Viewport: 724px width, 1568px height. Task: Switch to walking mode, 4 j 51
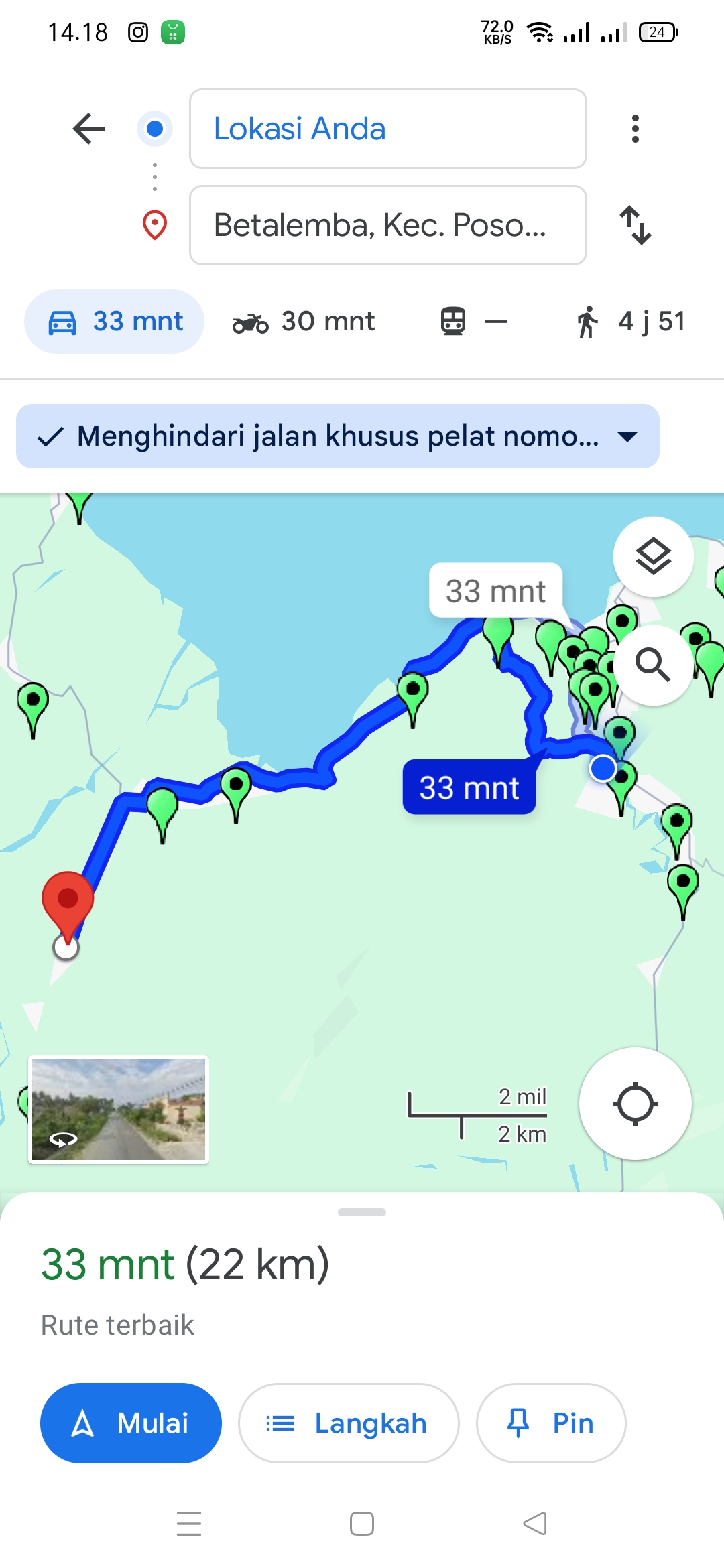630,322
